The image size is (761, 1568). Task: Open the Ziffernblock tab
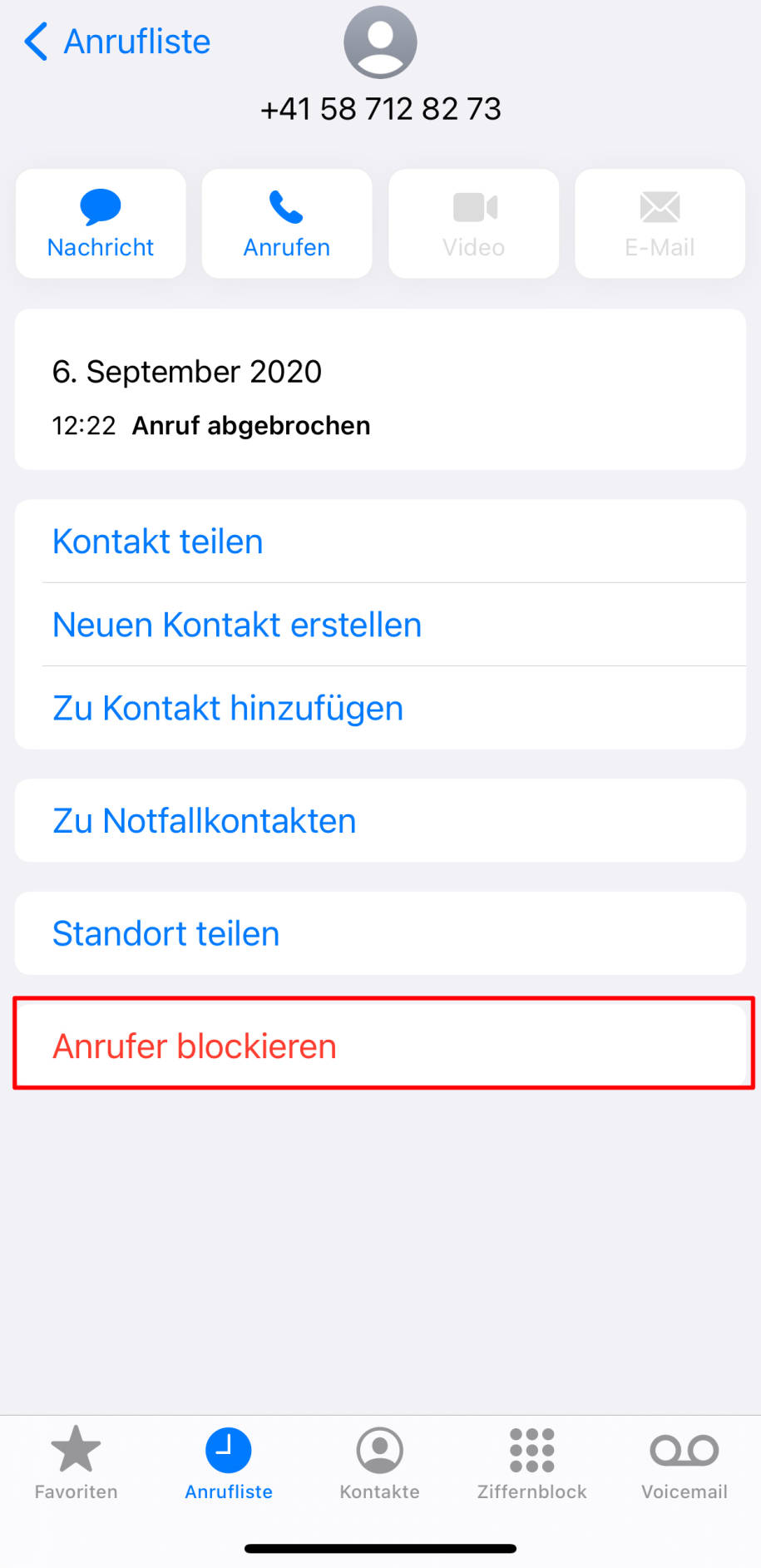coord(532,1463)
